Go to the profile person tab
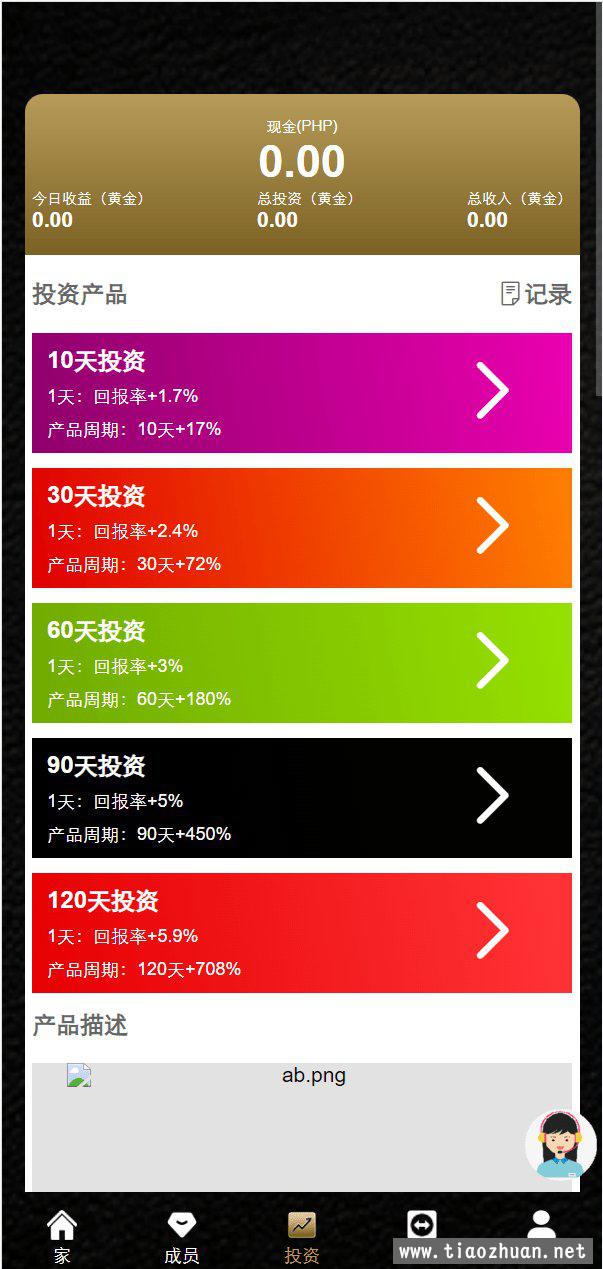Screen dimensions: 603x1269 pyautogui.click(x=542, y=1226)
